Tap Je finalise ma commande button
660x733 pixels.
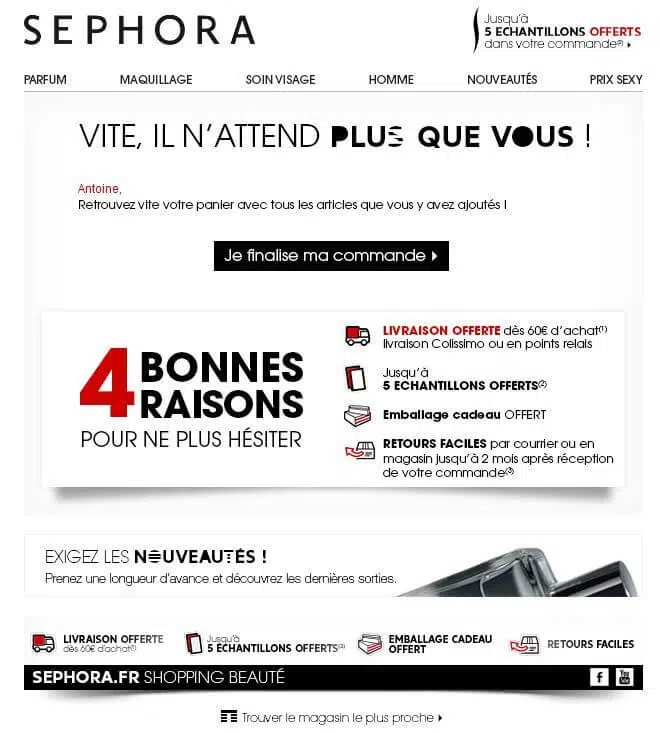click(x=331, y=256)
